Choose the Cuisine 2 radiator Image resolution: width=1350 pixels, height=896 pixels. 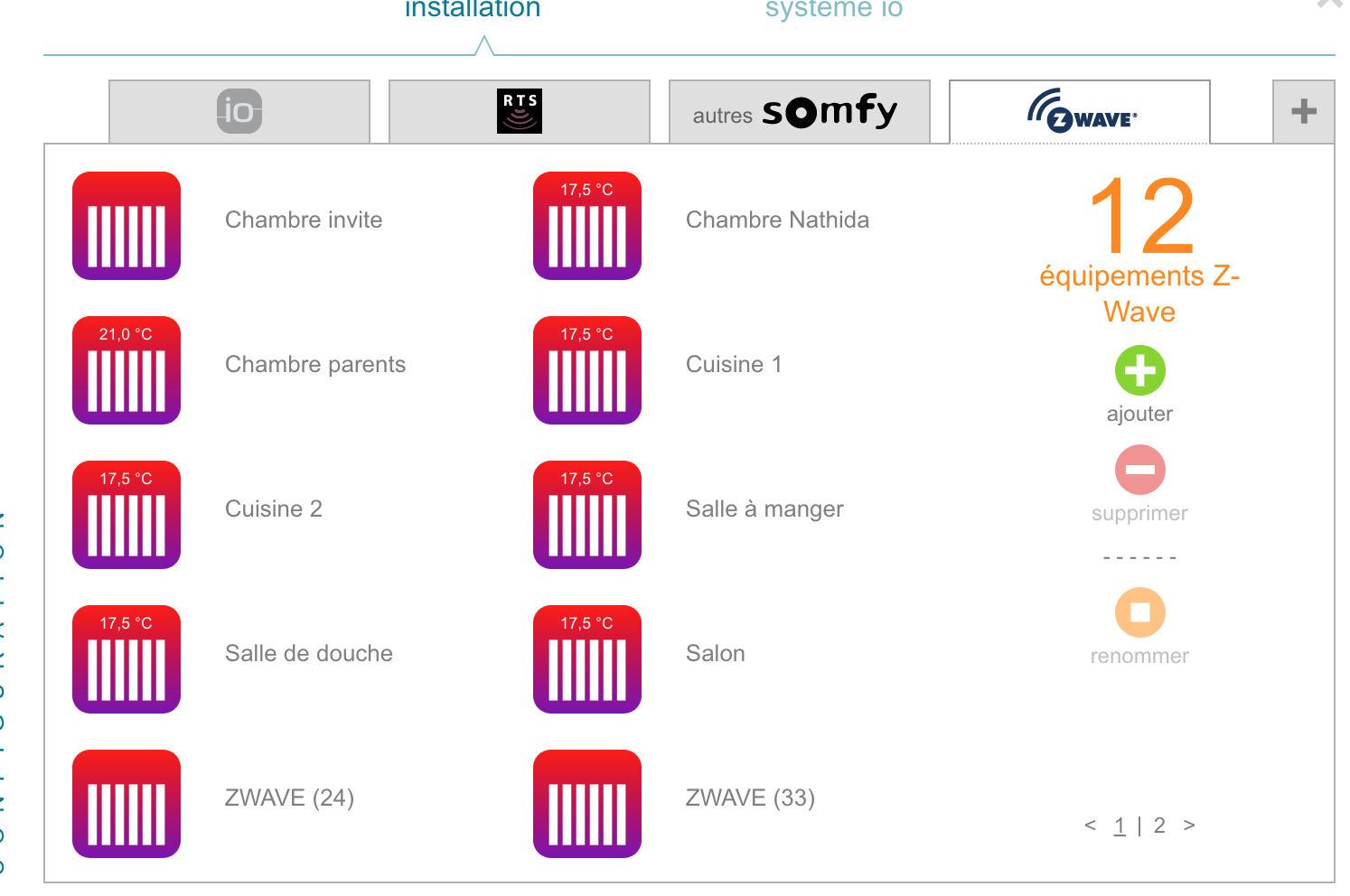click(127, 515)
